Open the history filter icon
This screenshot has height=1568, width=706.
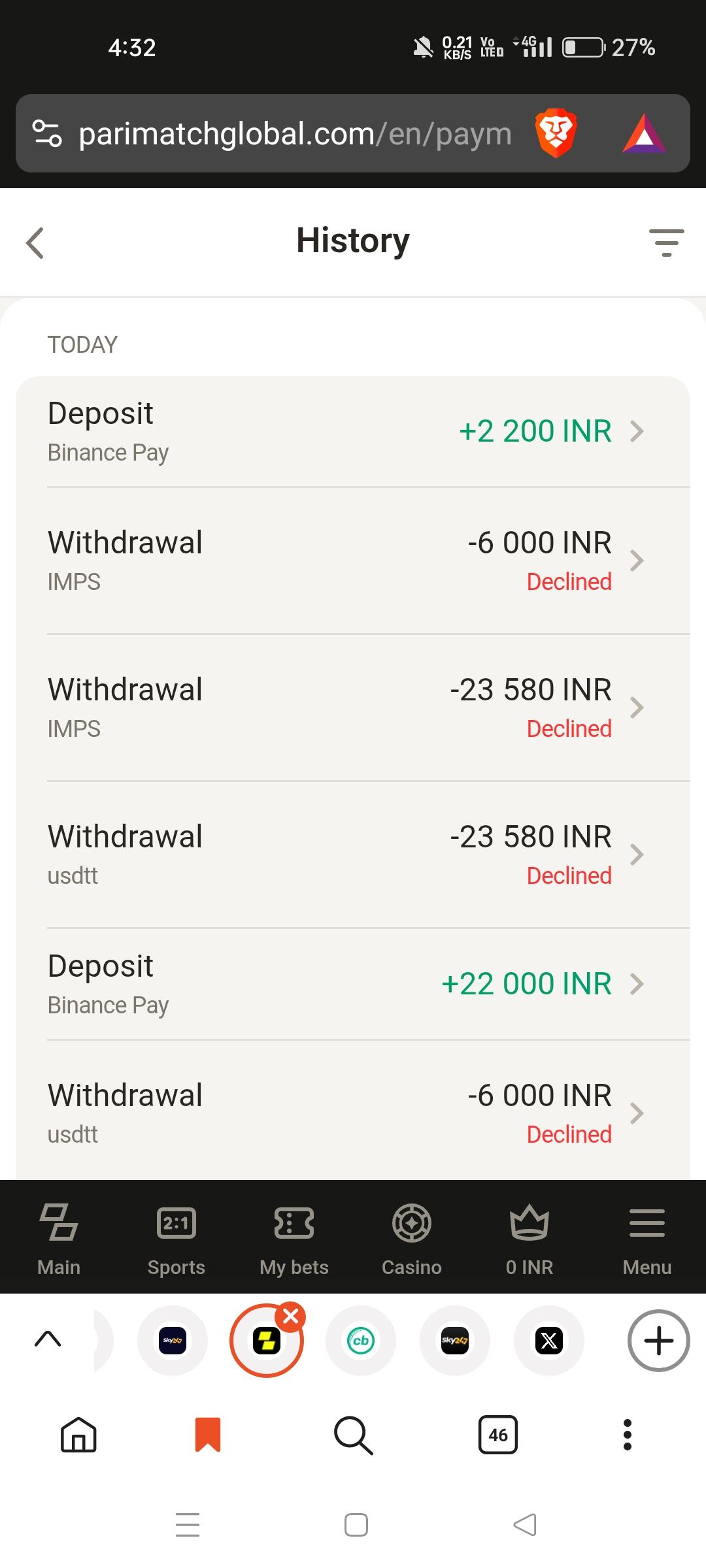(666, 242)
